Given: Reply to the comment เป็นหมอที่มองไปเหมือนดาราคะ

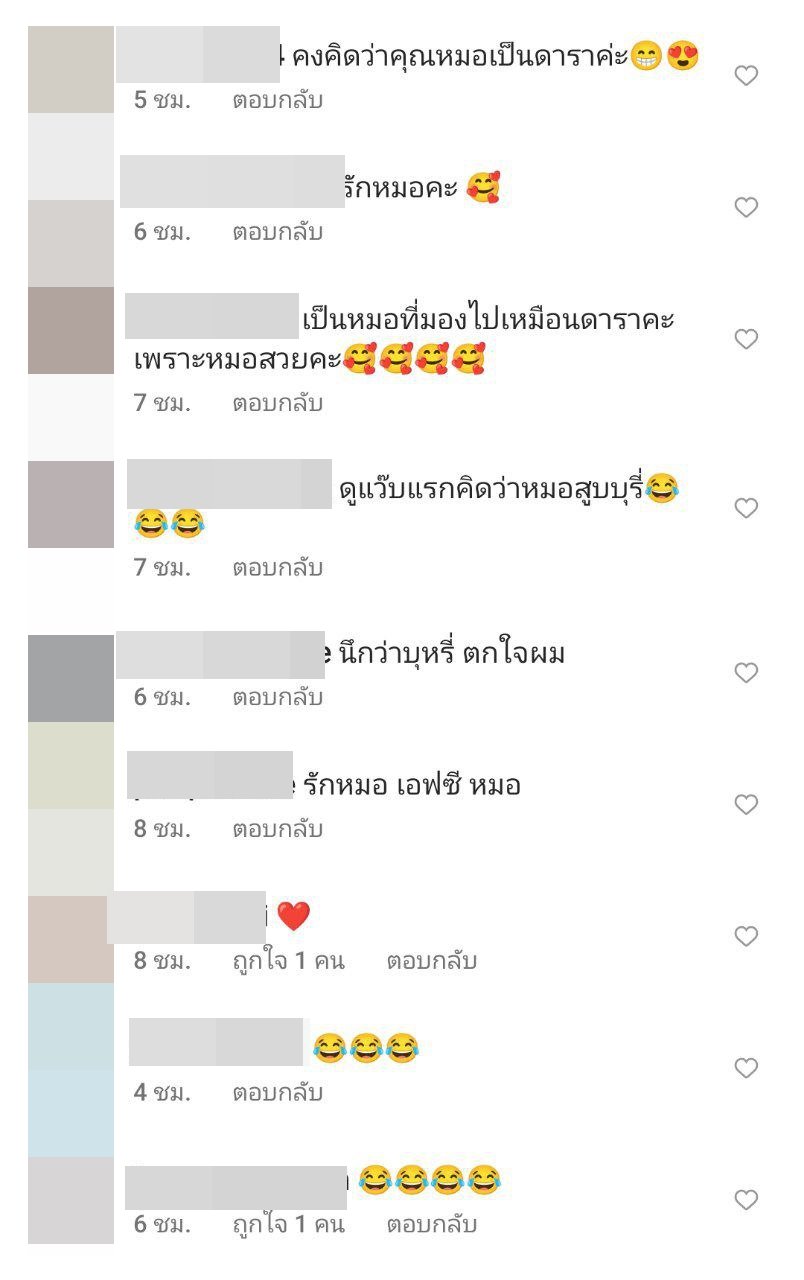Looking at the screenshot, I should [x=277, y=404].
